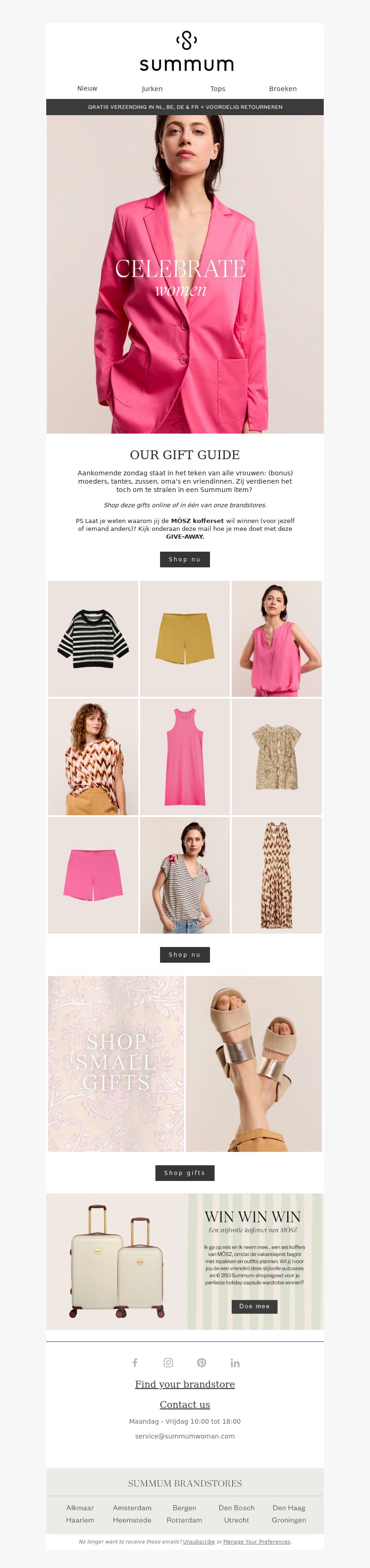The width and height of the screenshot is (370, 1568).
Task: Tap the Shop nu button under the gift guide text
Action: coord(185,560)
